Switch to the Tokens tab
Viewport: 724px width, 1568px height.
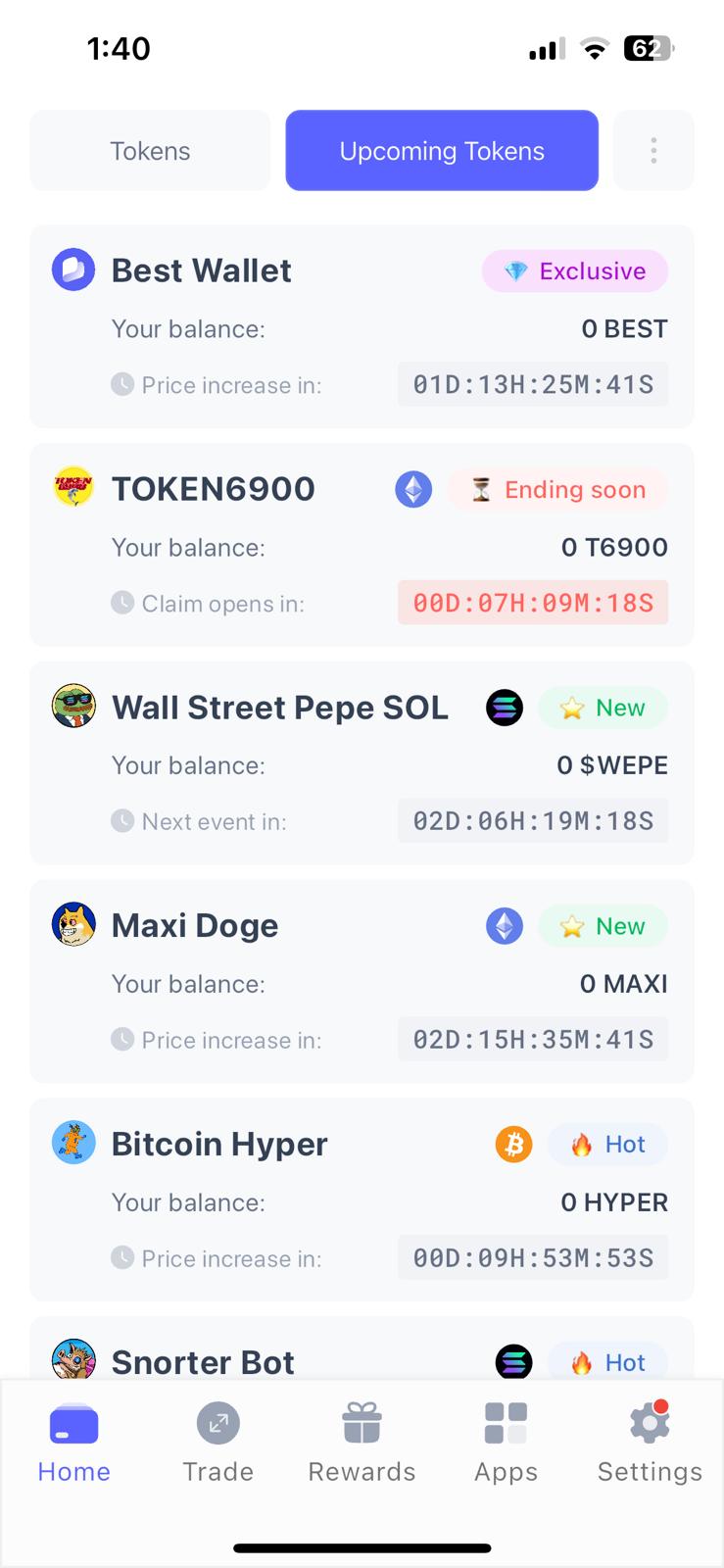pos(150,150)
